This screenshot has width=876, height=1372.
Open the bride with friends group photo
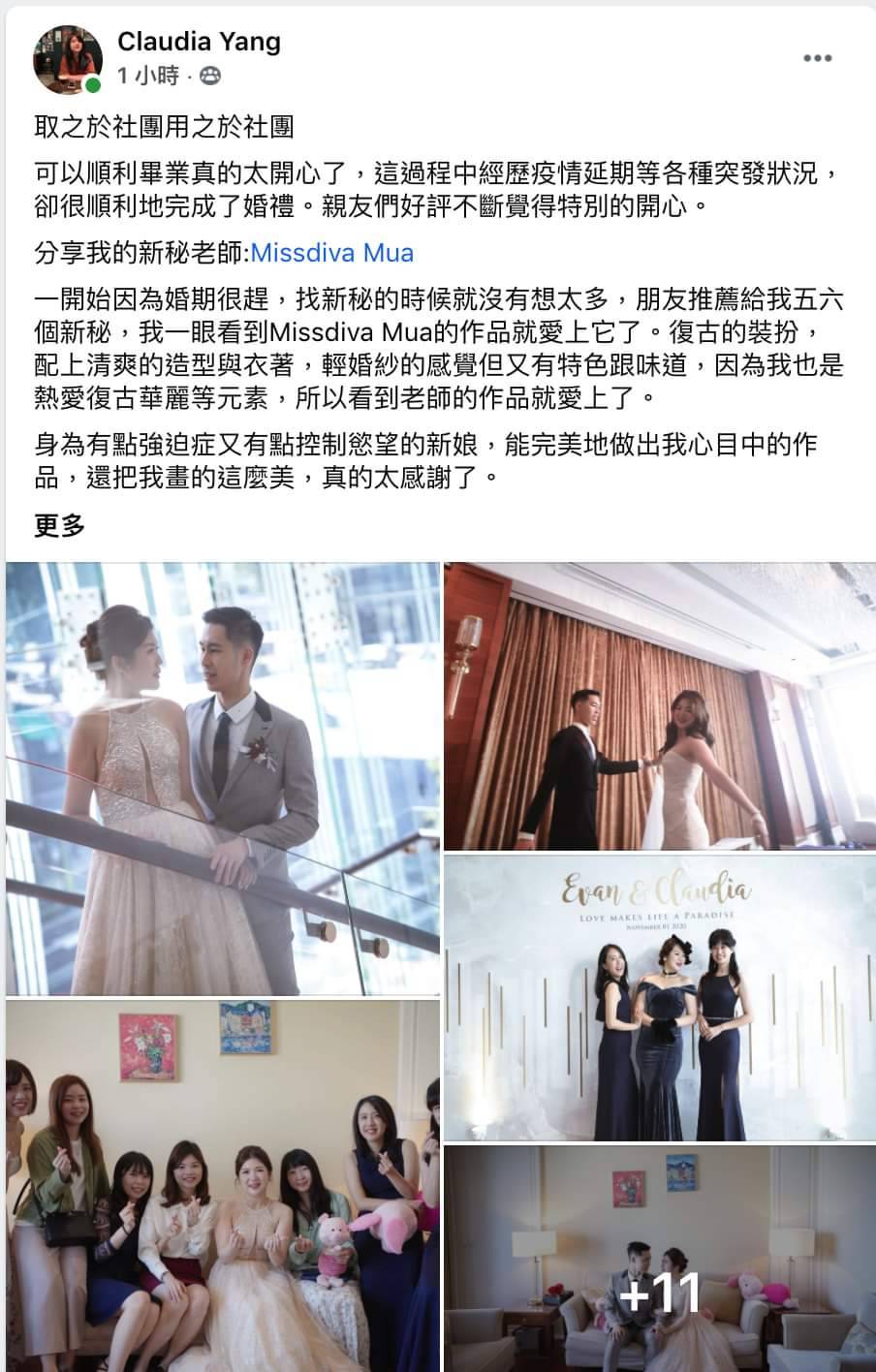click(222, 1186)
